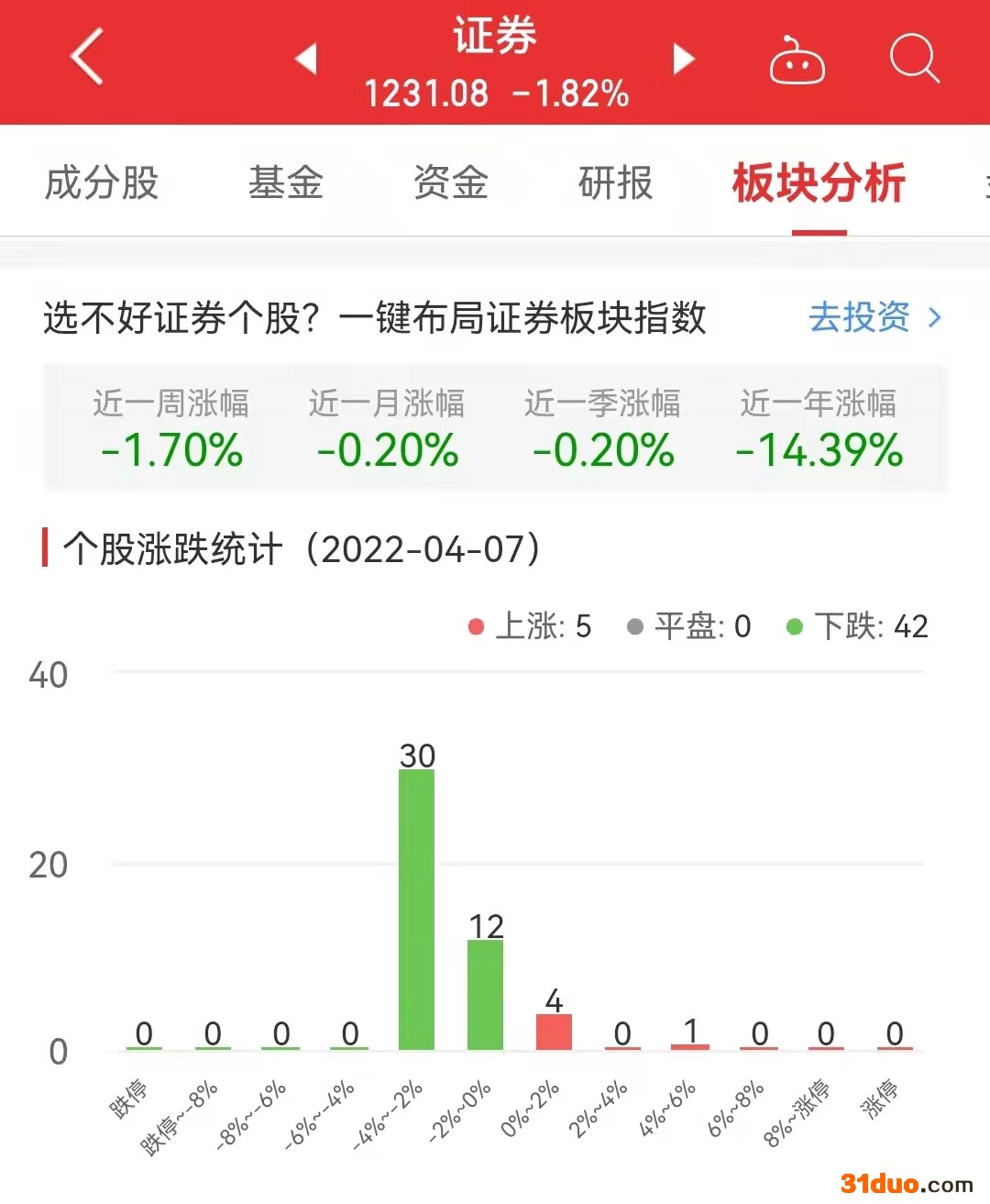Switch to the next sector with right triangle
Viewport: 990px width, 1204px height.
(684, 59)
